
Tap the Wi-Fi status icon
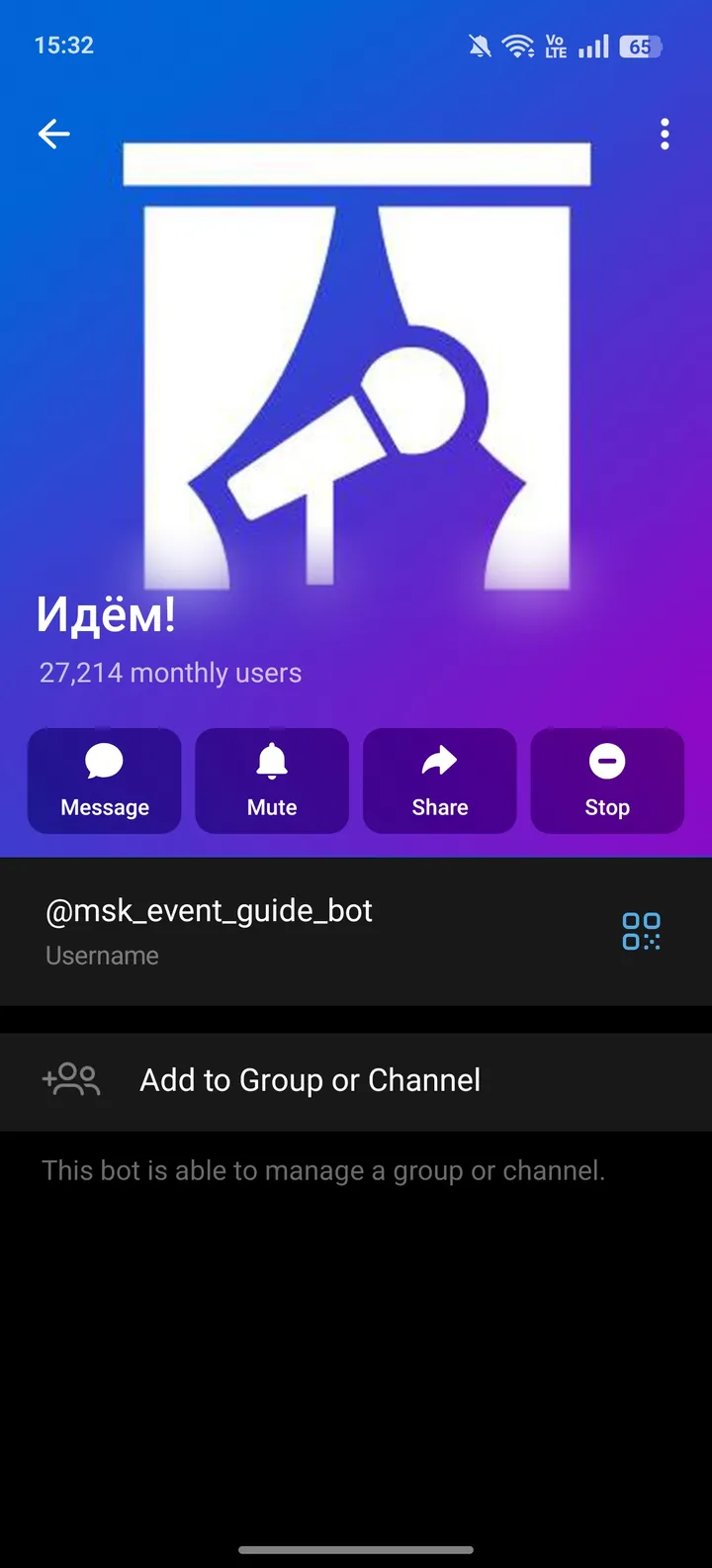[517, 45]
